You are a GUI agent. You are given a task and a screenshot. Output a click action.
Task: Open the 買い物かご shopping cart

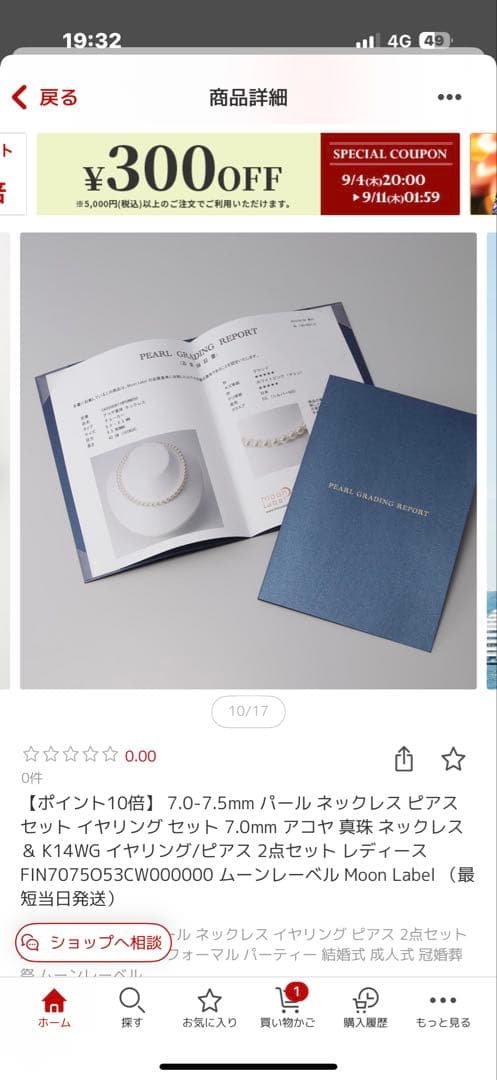click(x=287, y=1008)
